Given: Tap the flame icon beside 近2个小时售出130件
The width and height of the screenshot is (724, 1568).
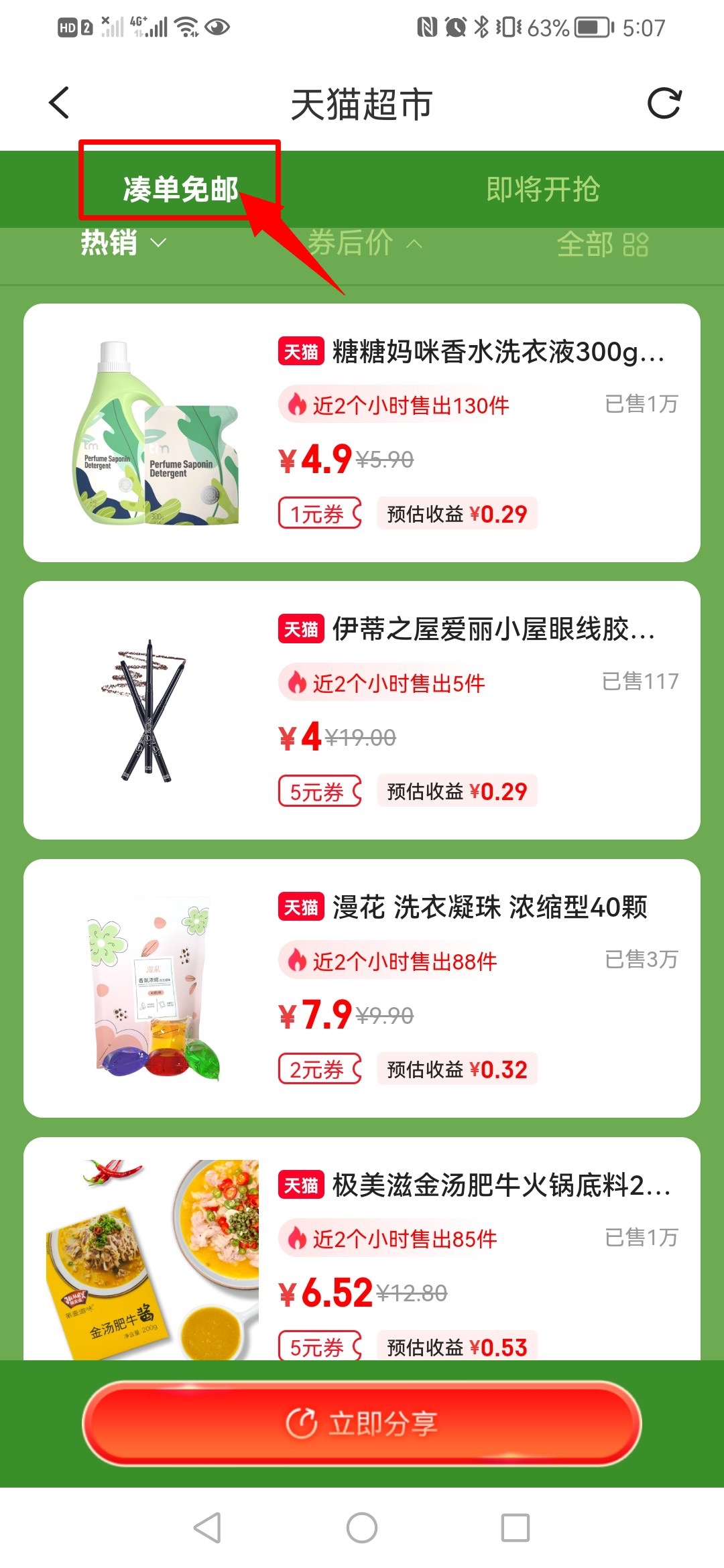Looking at the screenshot, I should (x=298, y=403).
